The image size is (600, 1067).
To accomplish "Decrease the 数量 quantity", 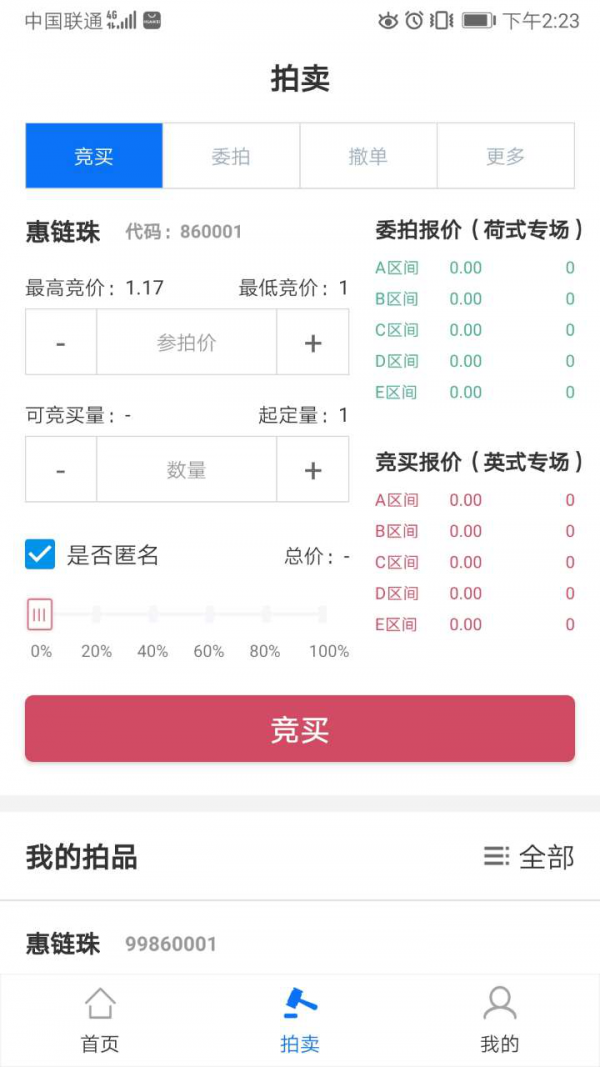I will (61, 470).
